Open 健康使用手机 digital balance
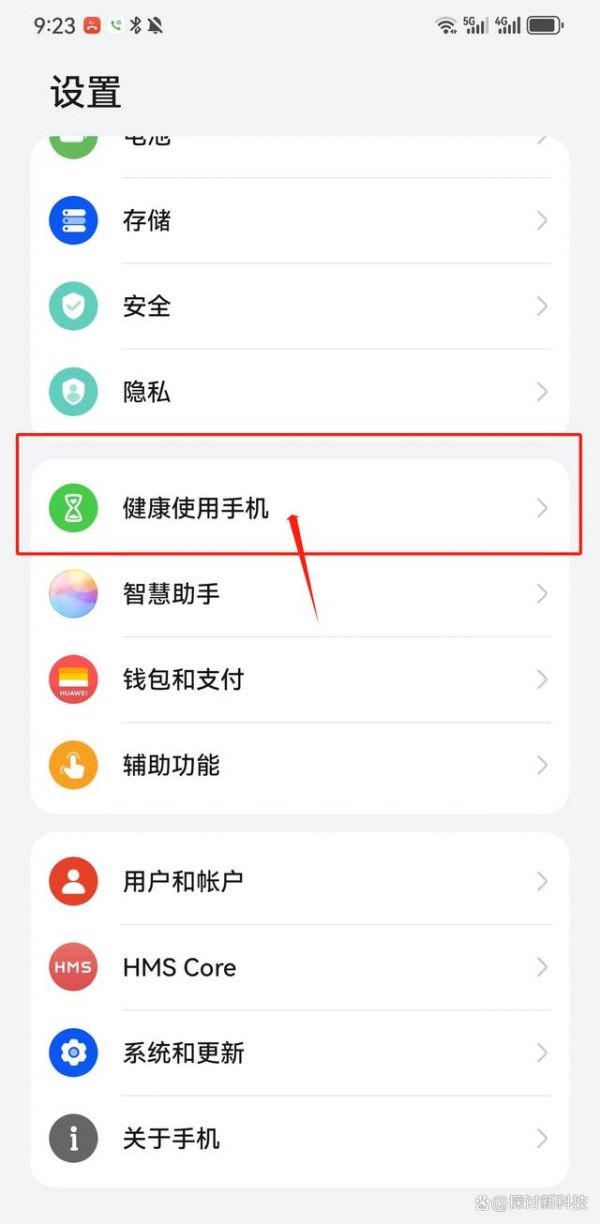The image size is (600, 1224). [300, 508]
